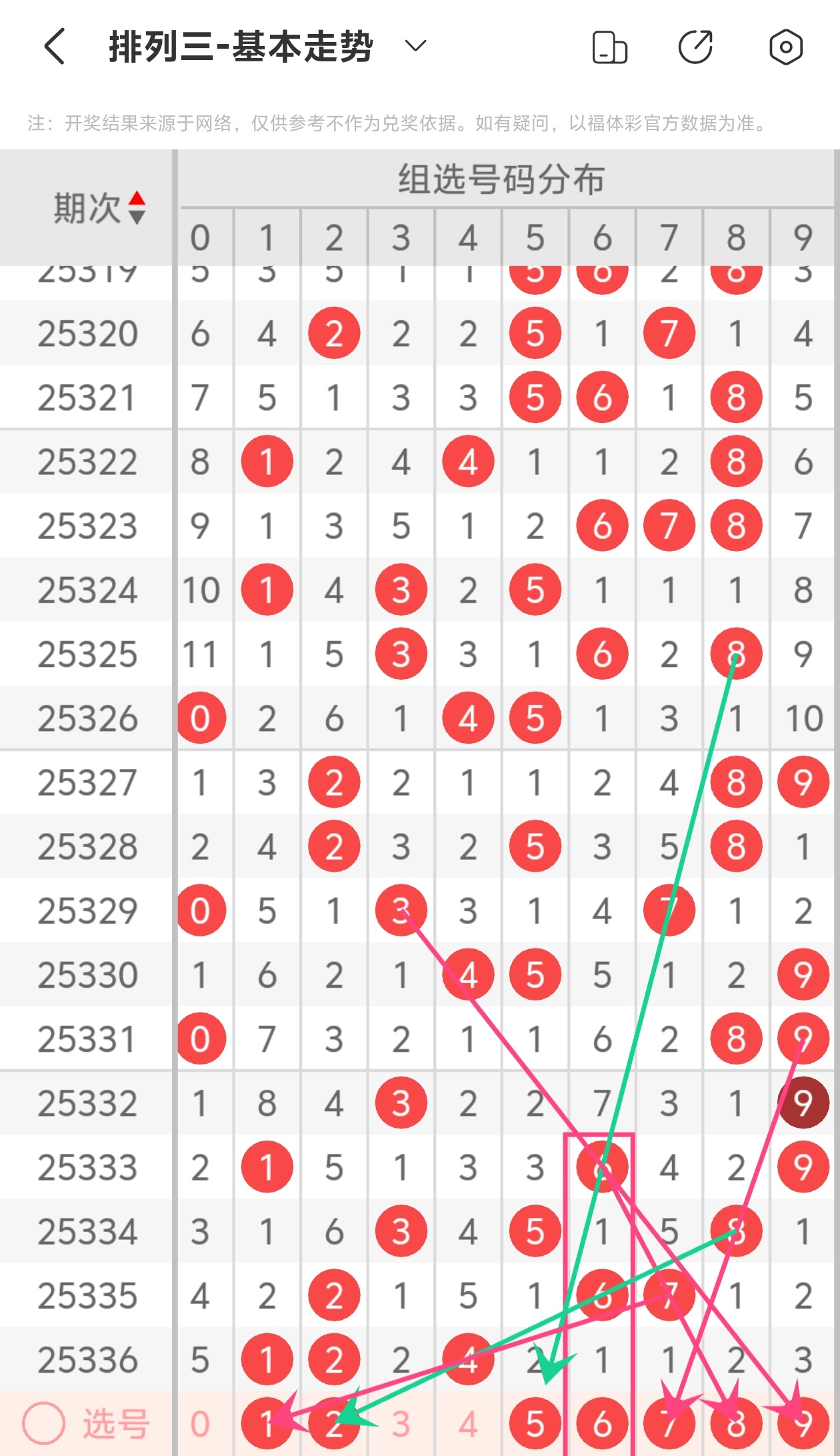
Task: Toggle the 选号 circle
Action: (x=44, y=1423)
